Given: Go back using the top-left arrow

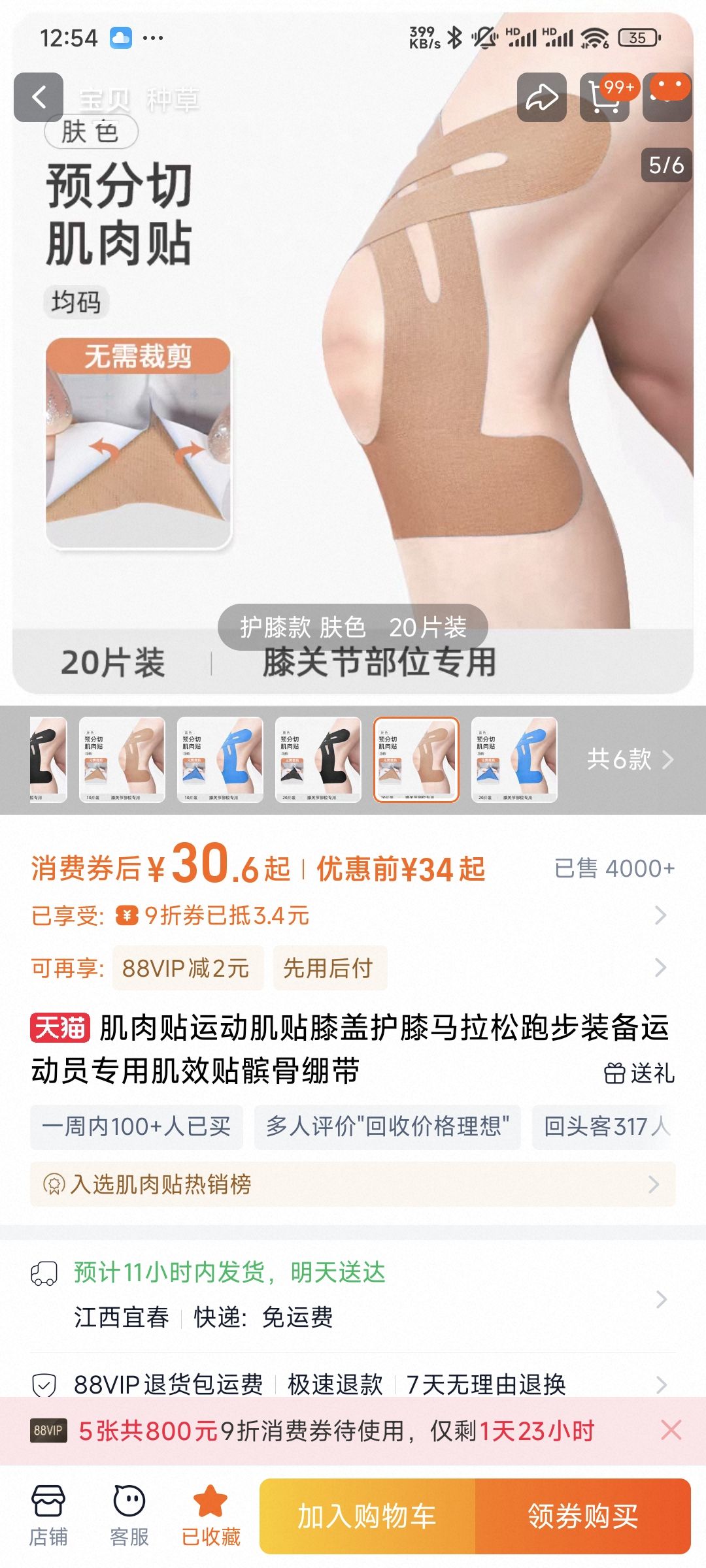Looking at the screenshot, I should [x=39, y=98].
